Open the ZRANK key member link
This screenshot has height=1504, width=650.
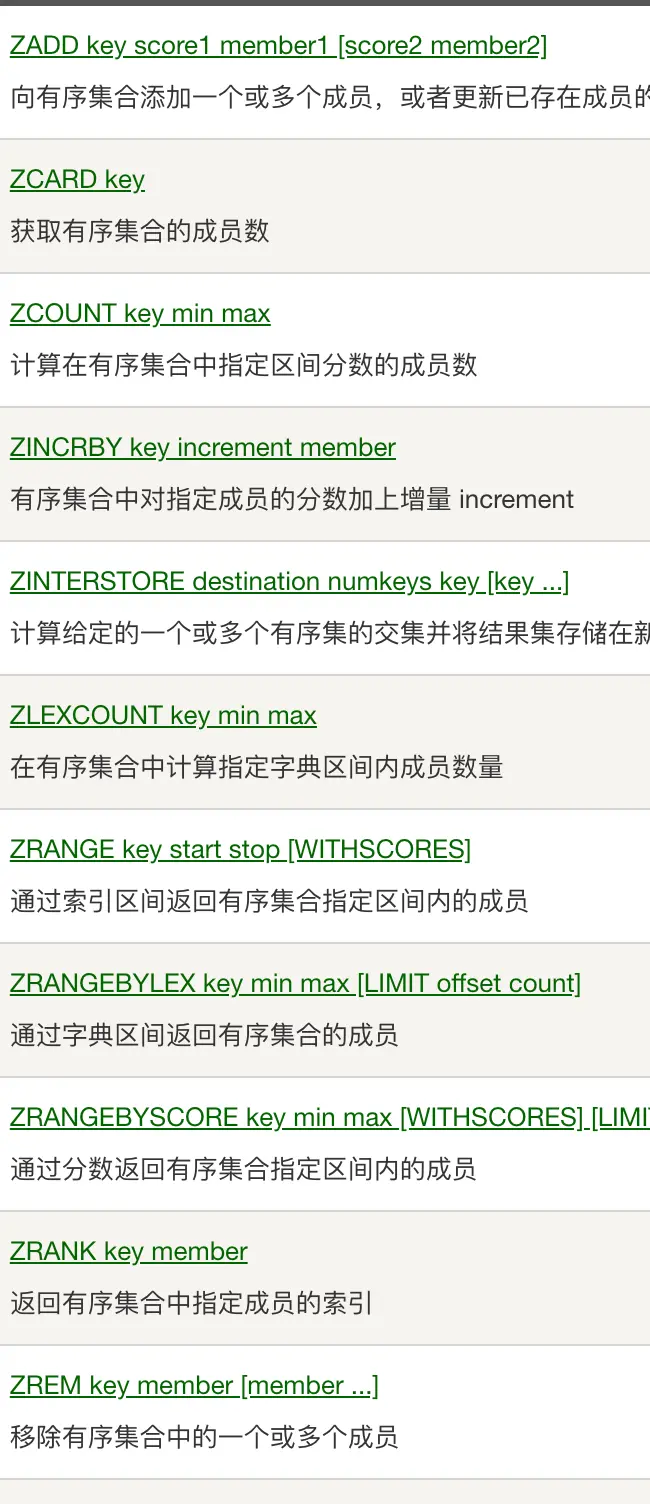point(128,1251)
